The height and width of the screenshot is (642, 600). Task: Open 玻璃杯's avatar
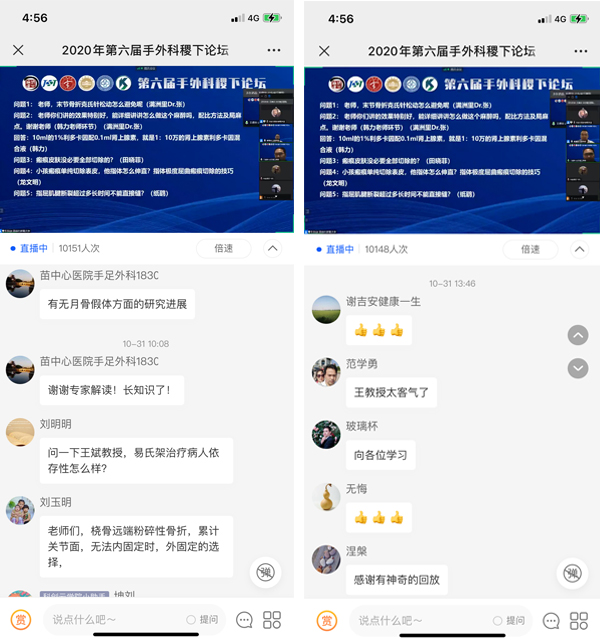coord(326,434)
